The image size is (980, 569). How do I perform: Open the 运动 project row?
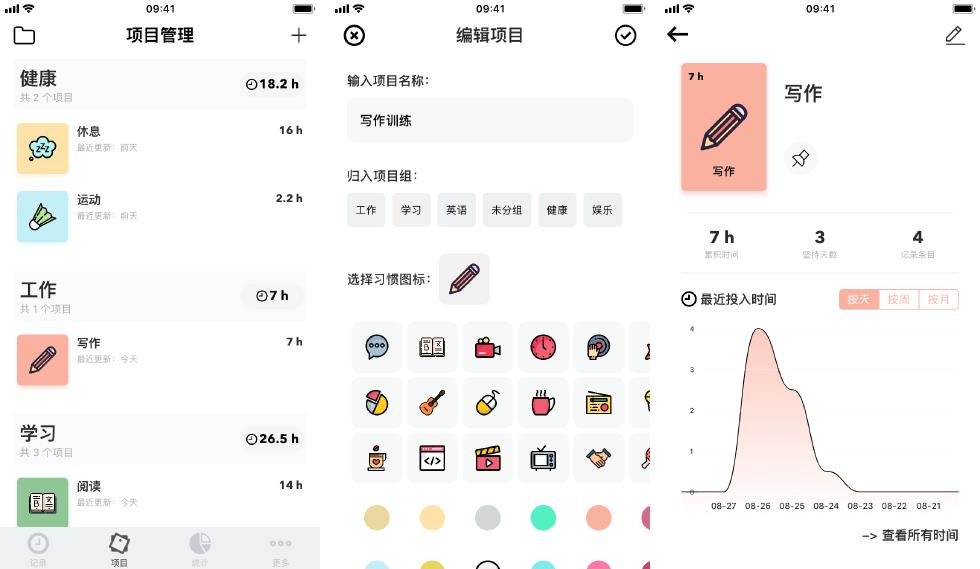pyautogui.click(x=160, y=216)
